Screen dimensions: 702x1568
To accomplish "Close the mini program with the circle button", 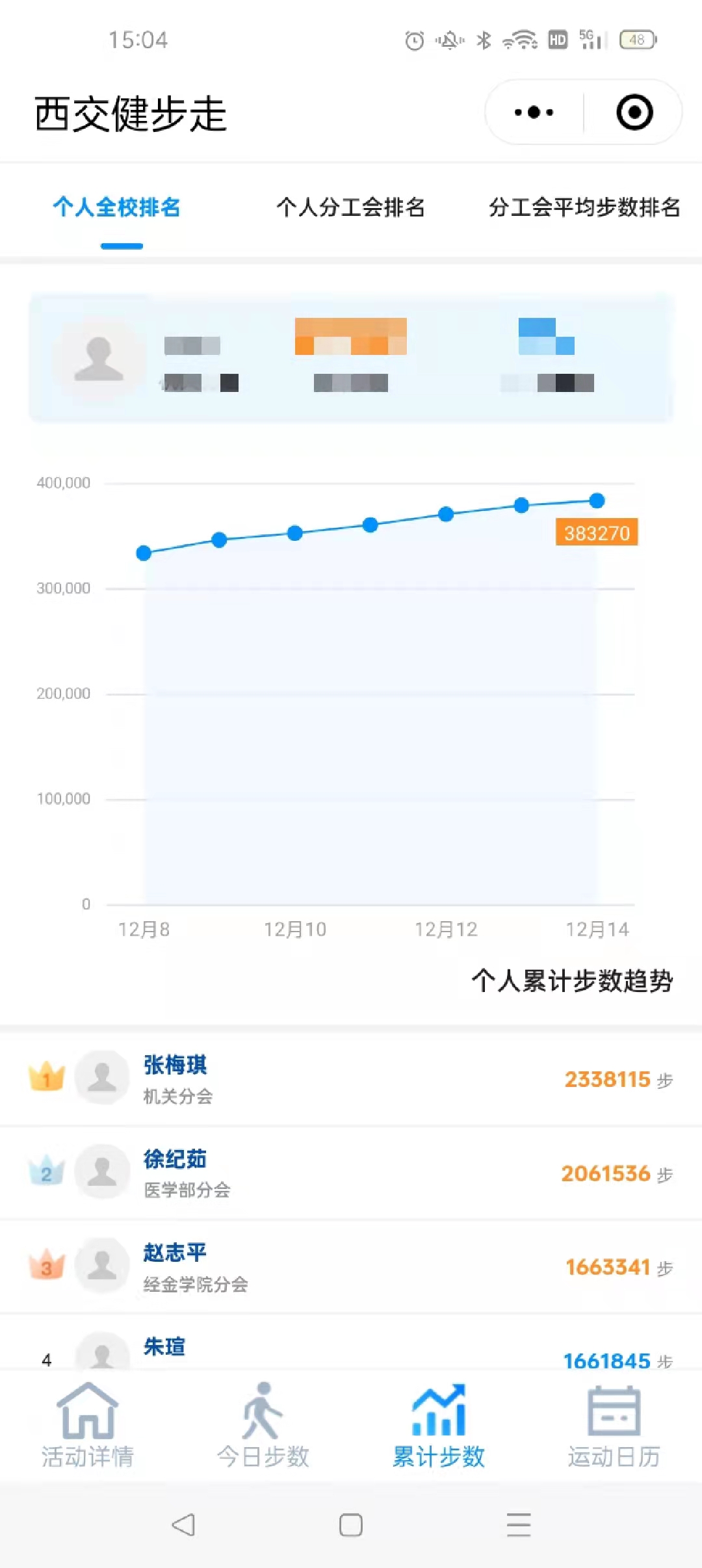I will coord(634,112).
